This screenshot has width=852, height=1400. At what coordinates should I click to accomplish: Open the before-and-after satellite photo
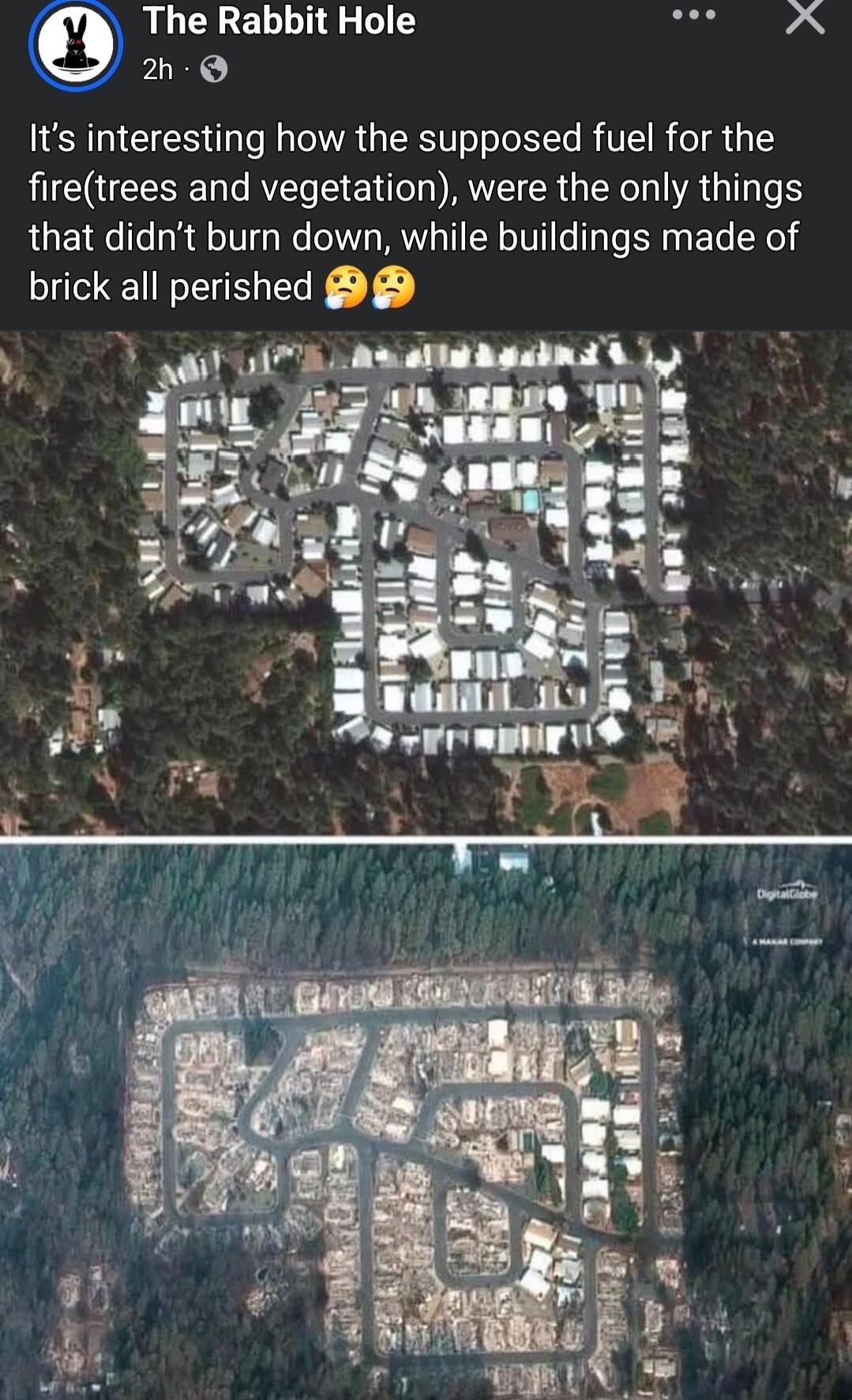click(426, 865)
